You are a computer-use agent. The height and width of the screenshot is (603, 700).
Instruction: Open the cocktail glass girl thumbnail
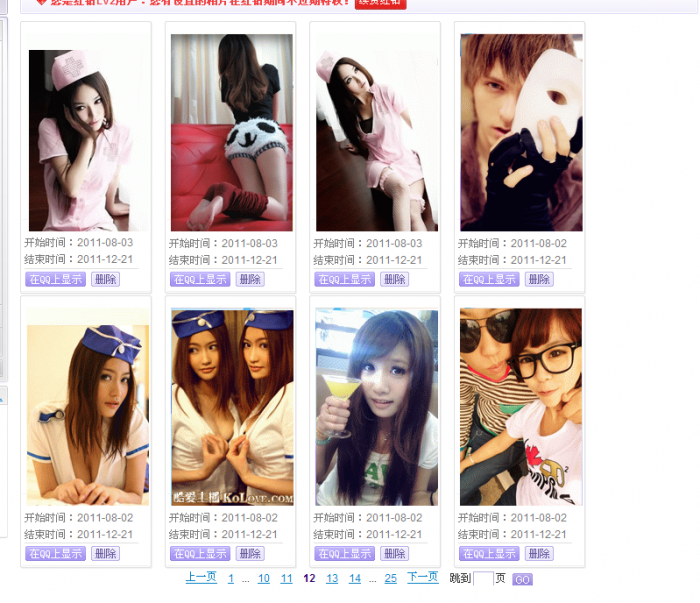pyautogui.click(x=376, y=407)
